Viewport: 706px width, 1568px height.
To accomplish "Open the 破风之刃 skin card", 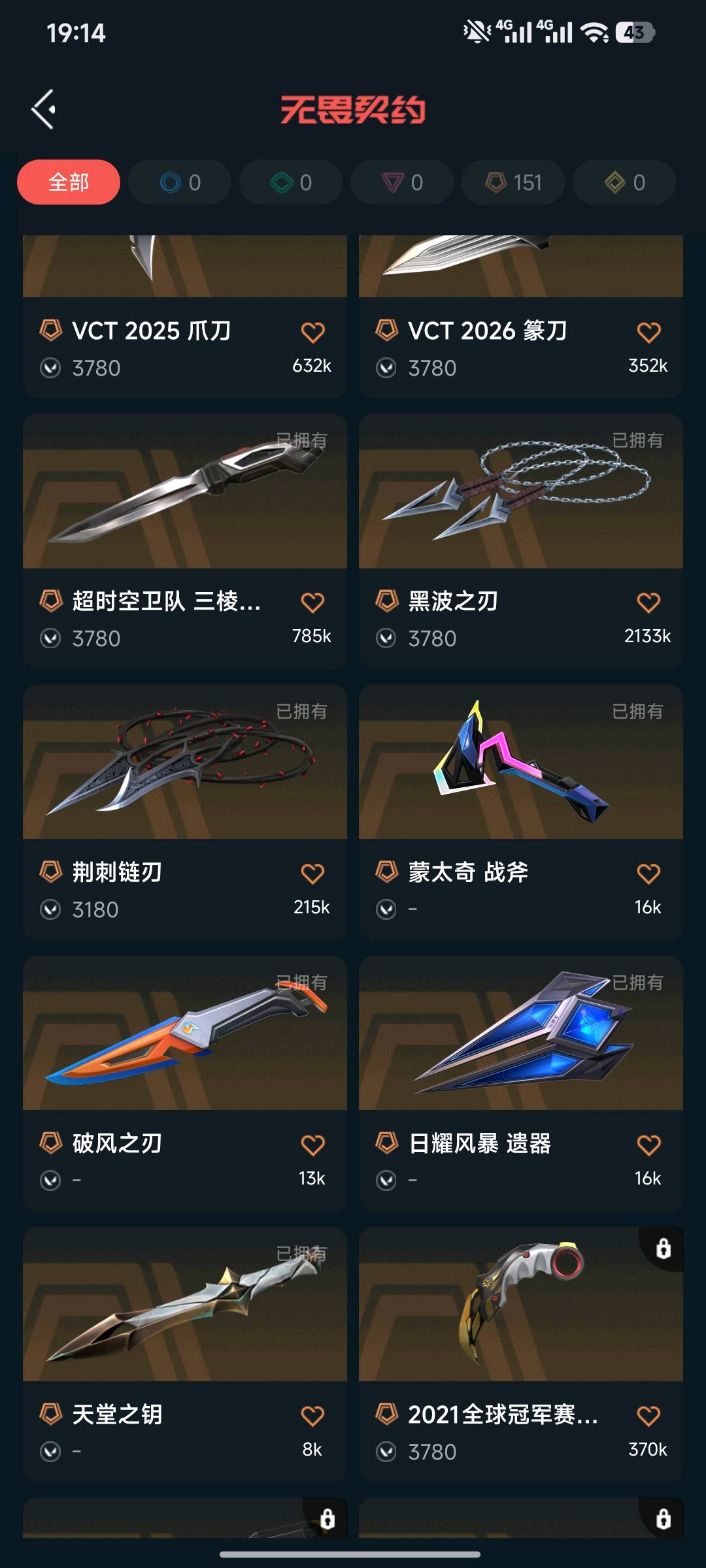I will [x=185, y=1083].
